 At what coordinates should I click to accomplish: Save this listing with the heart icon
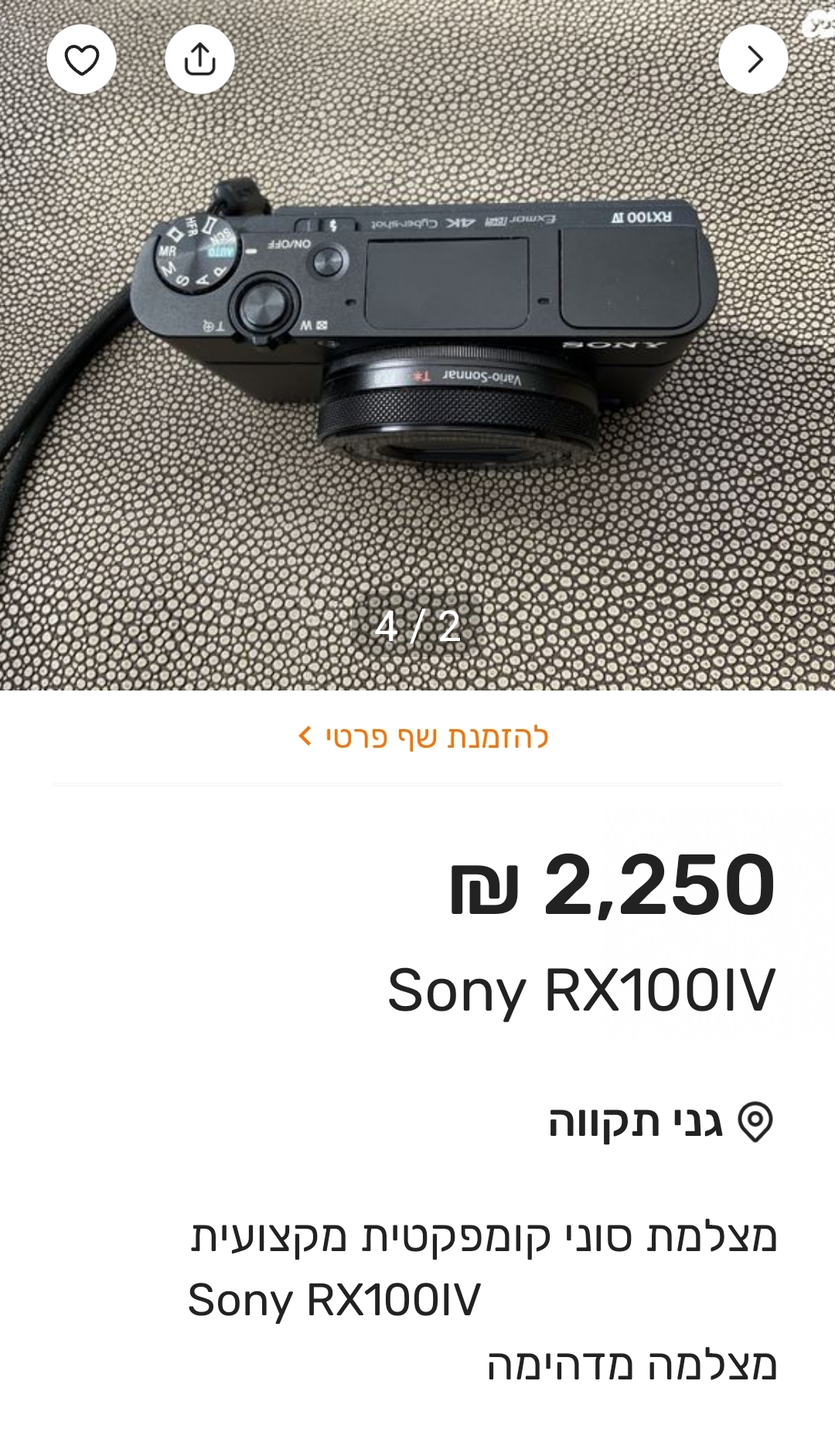pos(81,60)
